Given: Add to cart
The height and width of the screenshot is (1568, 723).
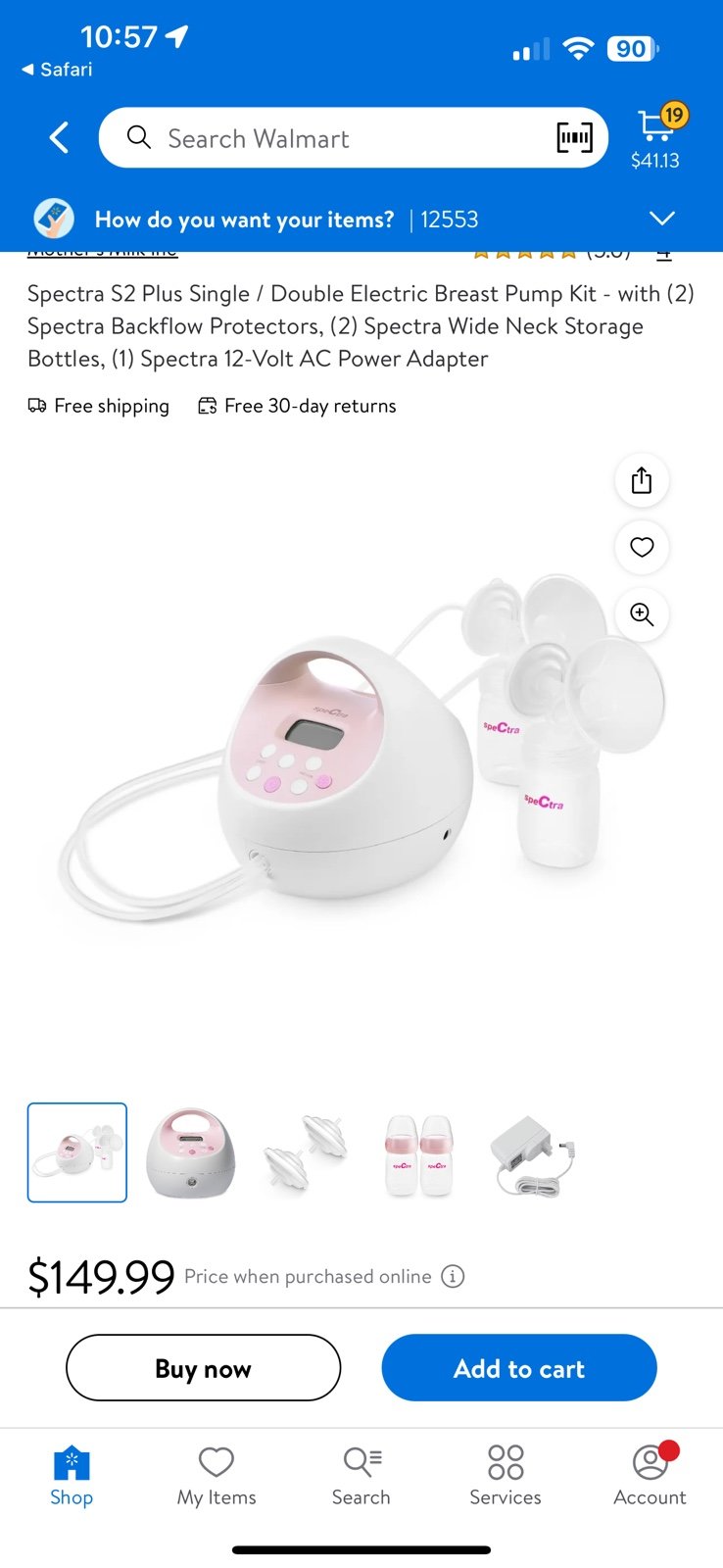Looking at the screenshot, I should tap(519, 1368).
